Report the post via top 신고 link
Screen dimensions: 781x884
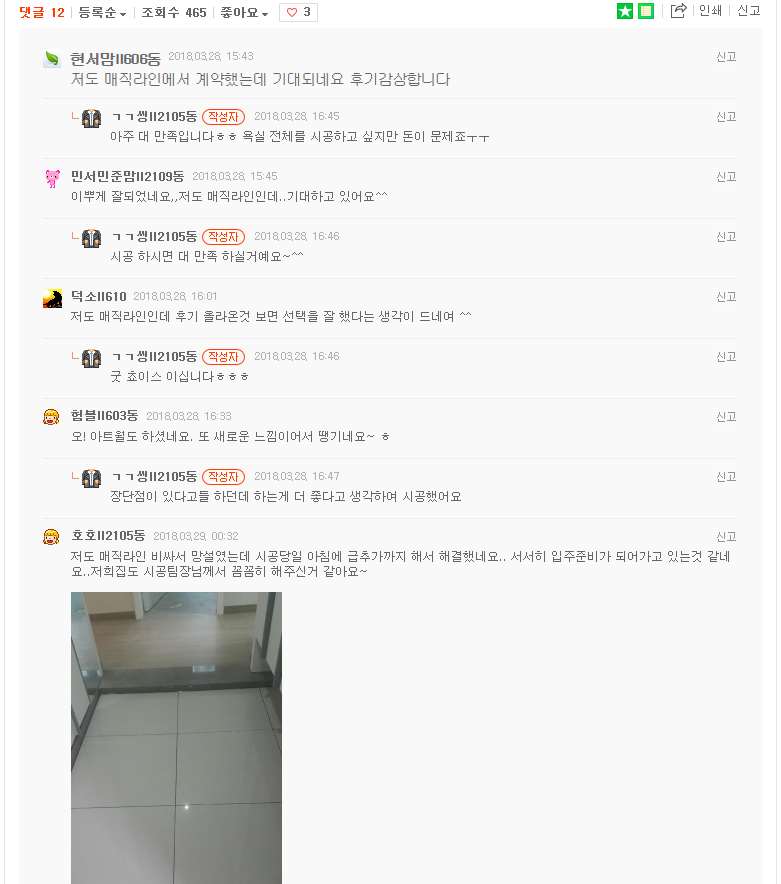coord(748,11)
